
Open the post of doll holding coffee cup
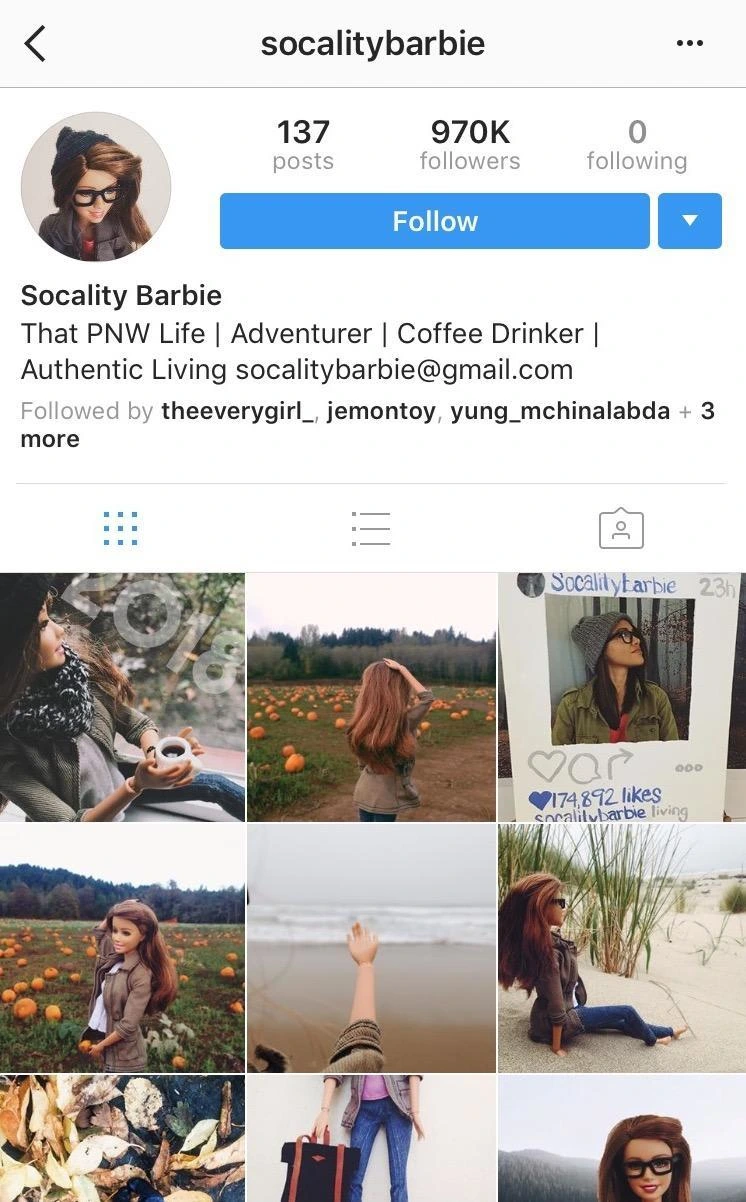click(122, 696)
